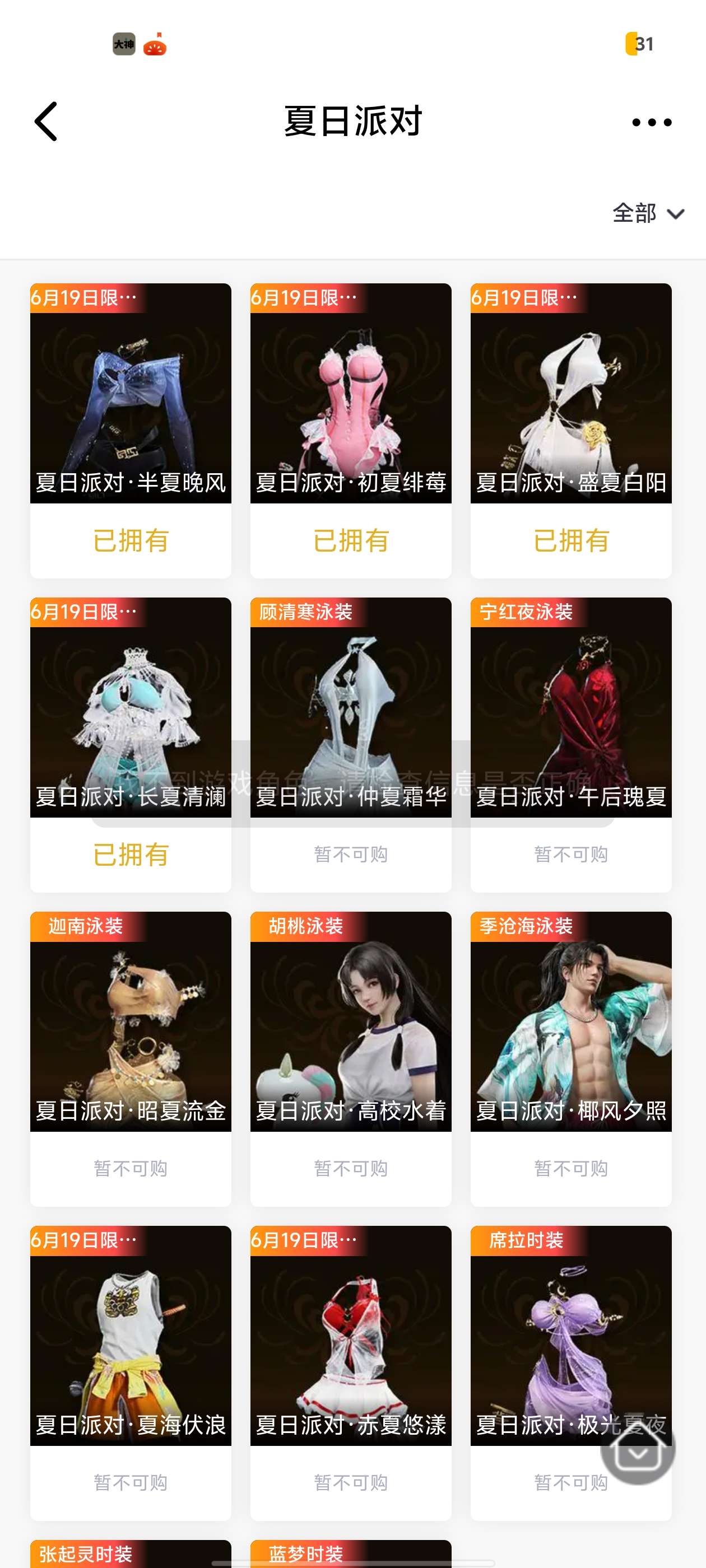The width and height of the screenshot is (706, 1568).
Task: Open the 蓝梦时装 card
Action: tap(350, 1554)
